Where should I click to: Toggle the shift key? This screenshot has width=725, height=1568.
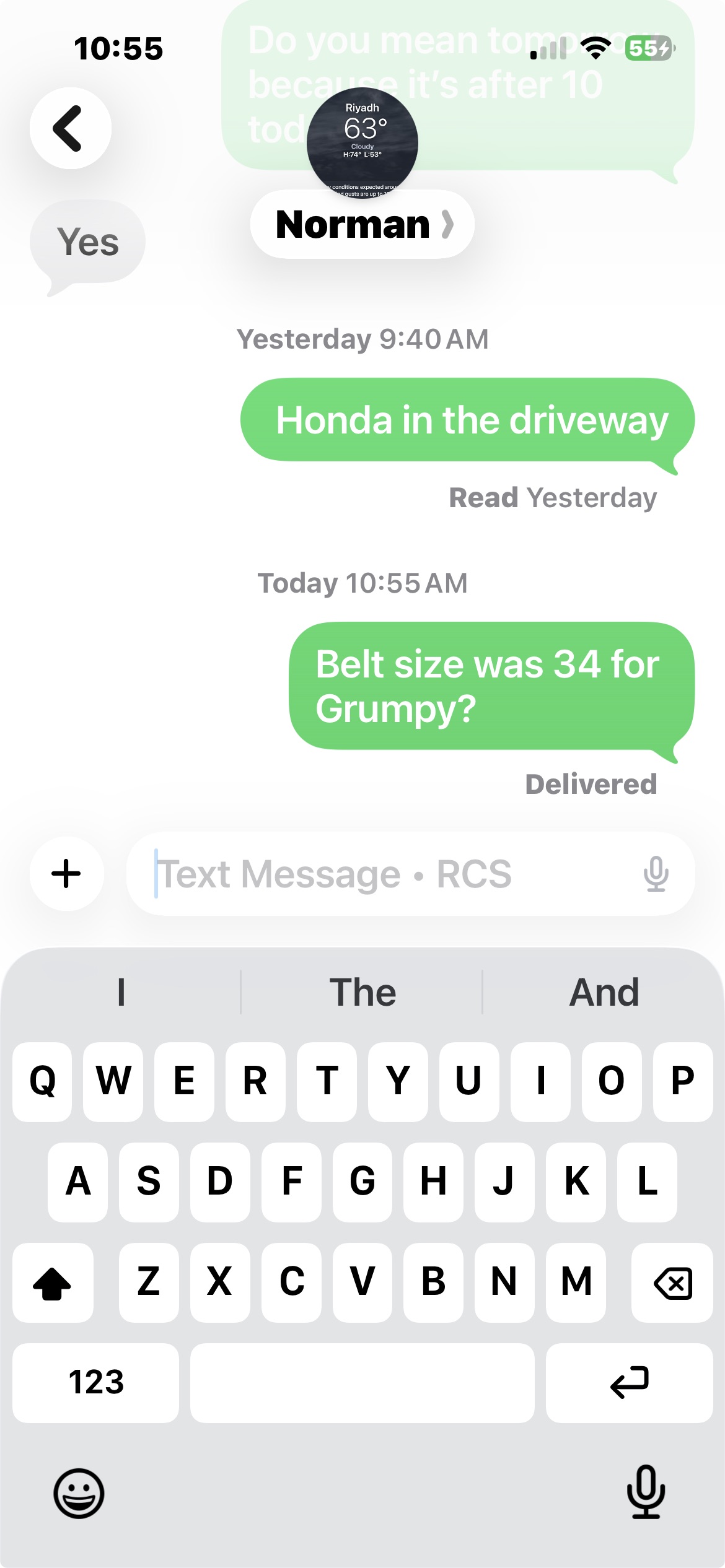point(53,1282)
